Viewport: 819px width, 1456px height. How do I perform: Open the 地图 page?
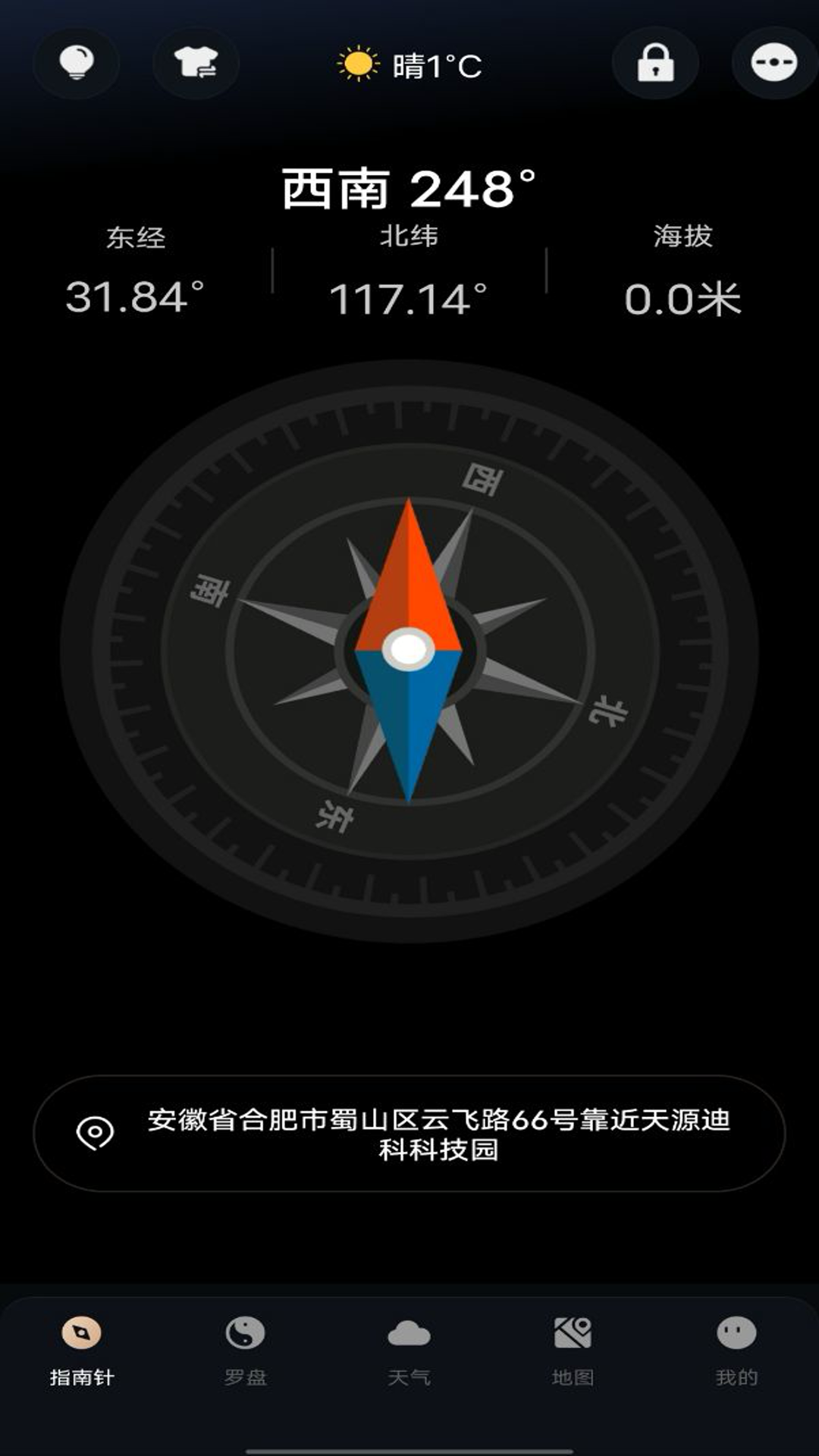[x=573, y=1357]
